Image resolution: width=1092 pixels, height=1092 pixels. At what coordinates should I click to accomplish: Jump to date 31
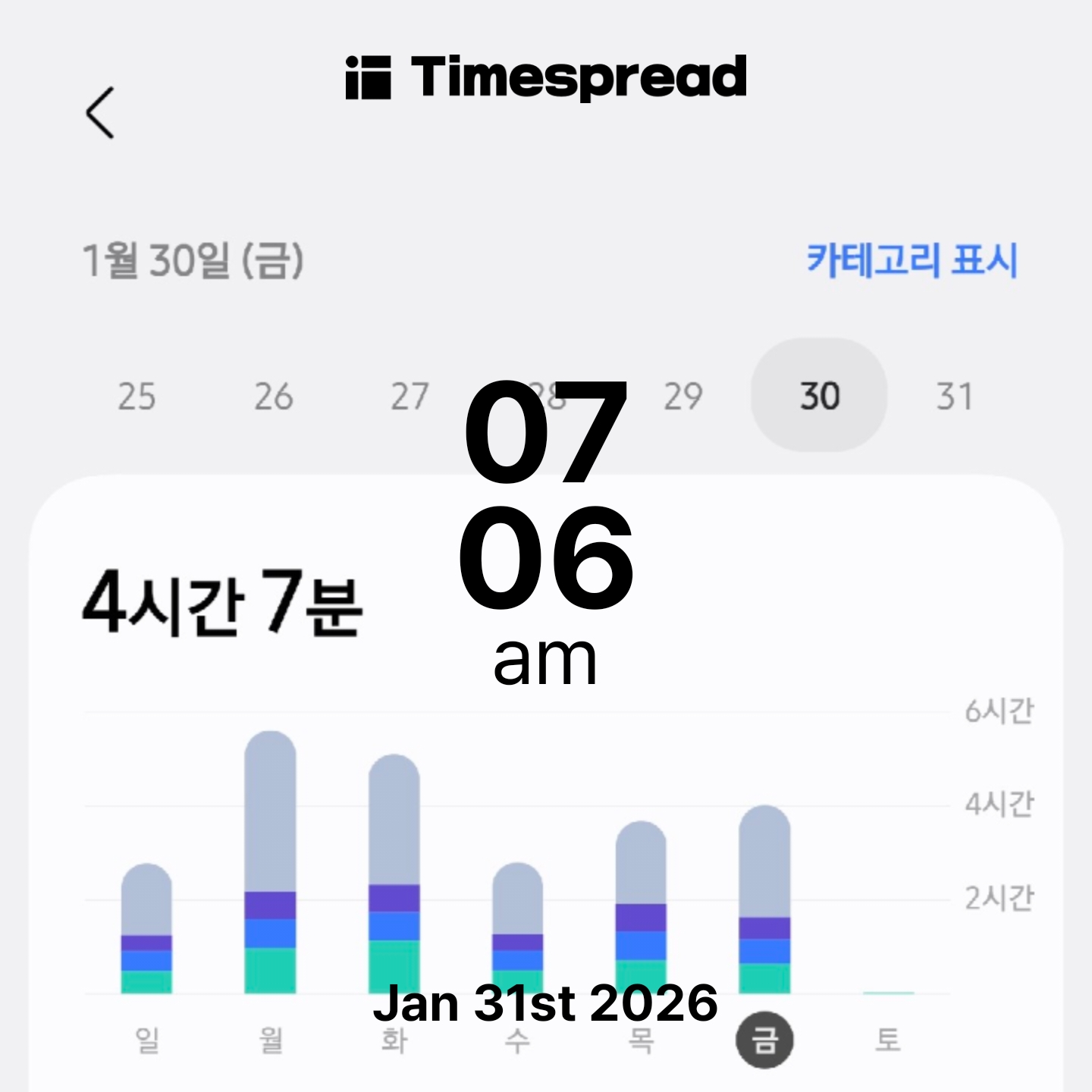pyautogui.click(x=955, y=396)
